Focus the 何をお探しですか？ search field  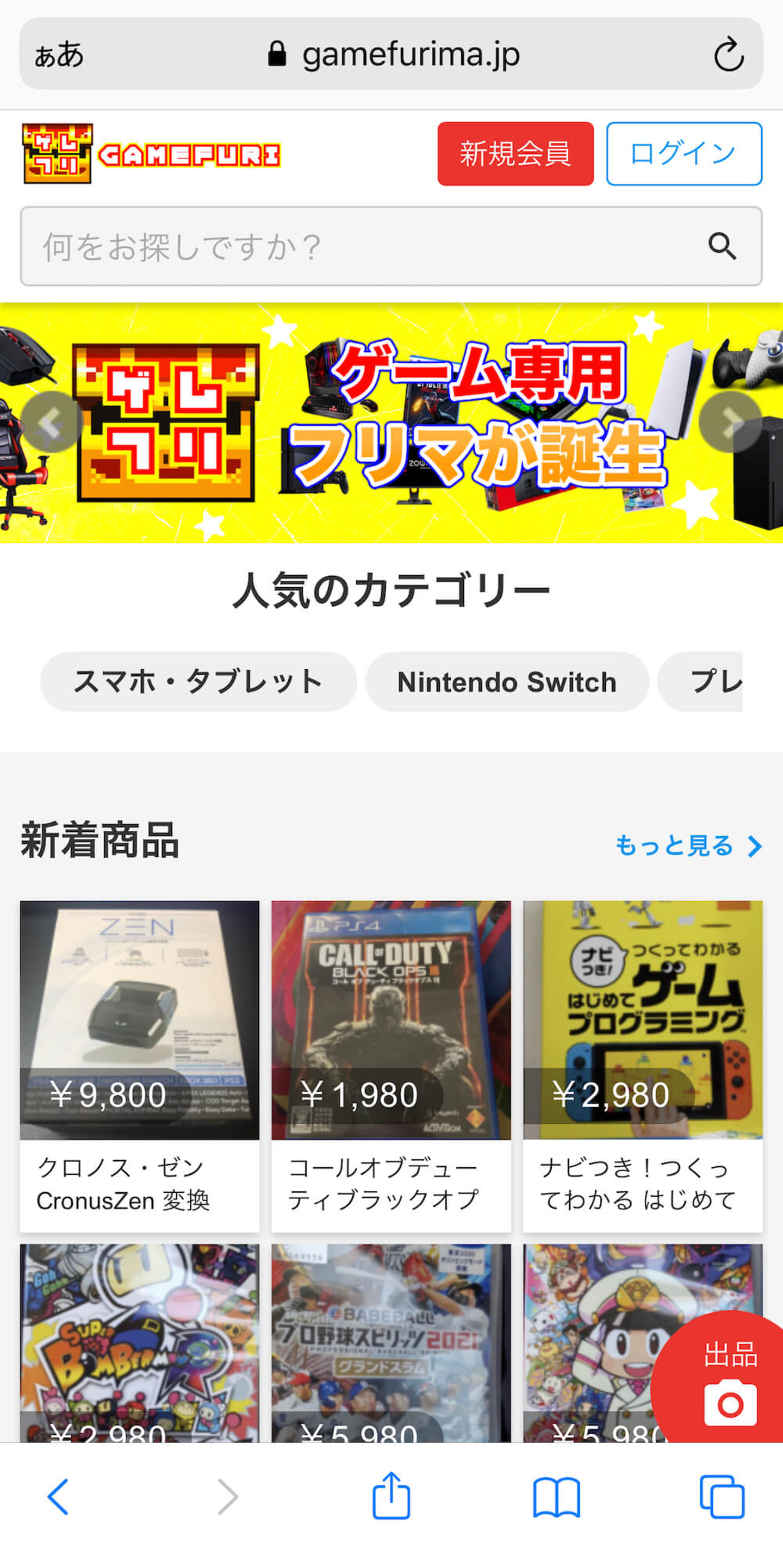pos(365,246)
